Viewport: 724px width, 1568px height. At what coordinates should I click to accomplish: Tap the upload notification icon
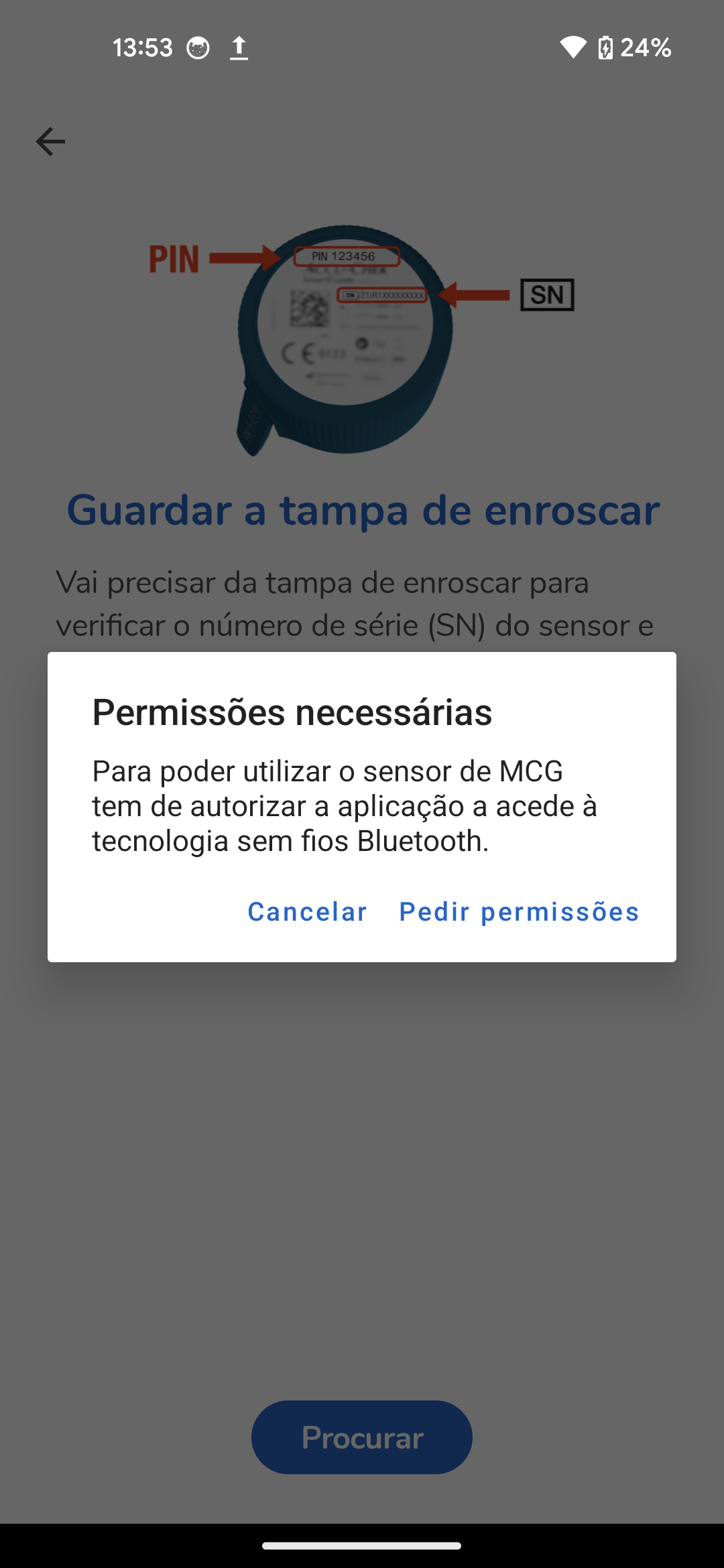click(240, 48)
